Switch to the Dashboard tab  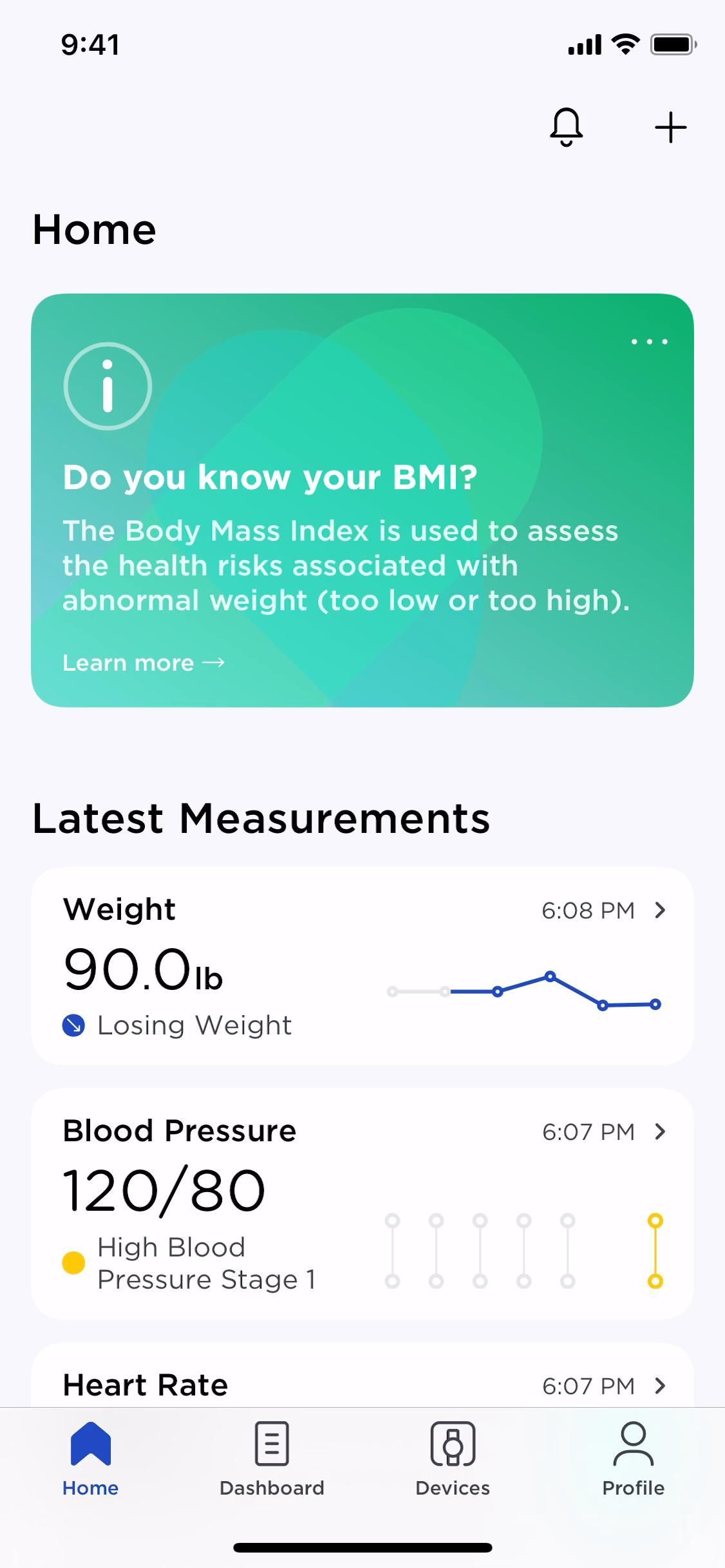pos(272,1460)
